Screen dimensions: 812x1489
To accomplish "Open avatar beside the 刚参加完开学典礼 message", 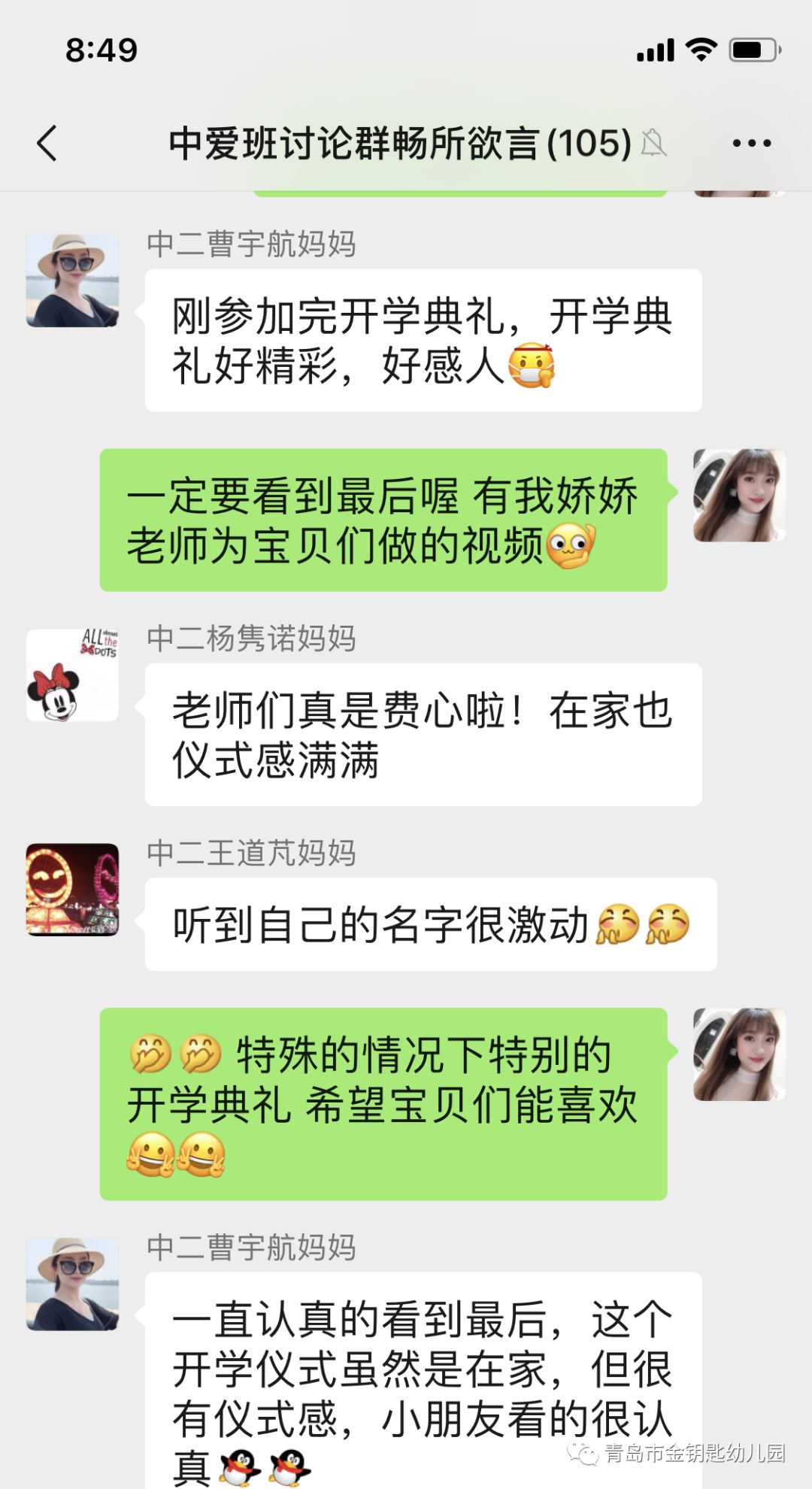I will tap(72, 281).
